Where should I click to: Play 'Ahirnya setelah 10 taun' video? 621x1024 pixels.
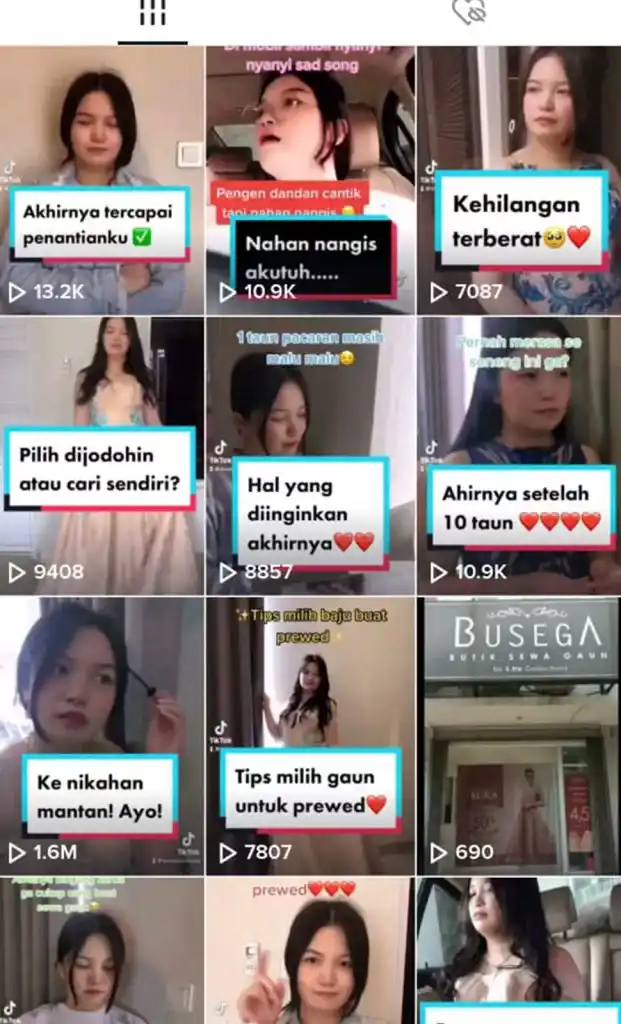(518, 457)
